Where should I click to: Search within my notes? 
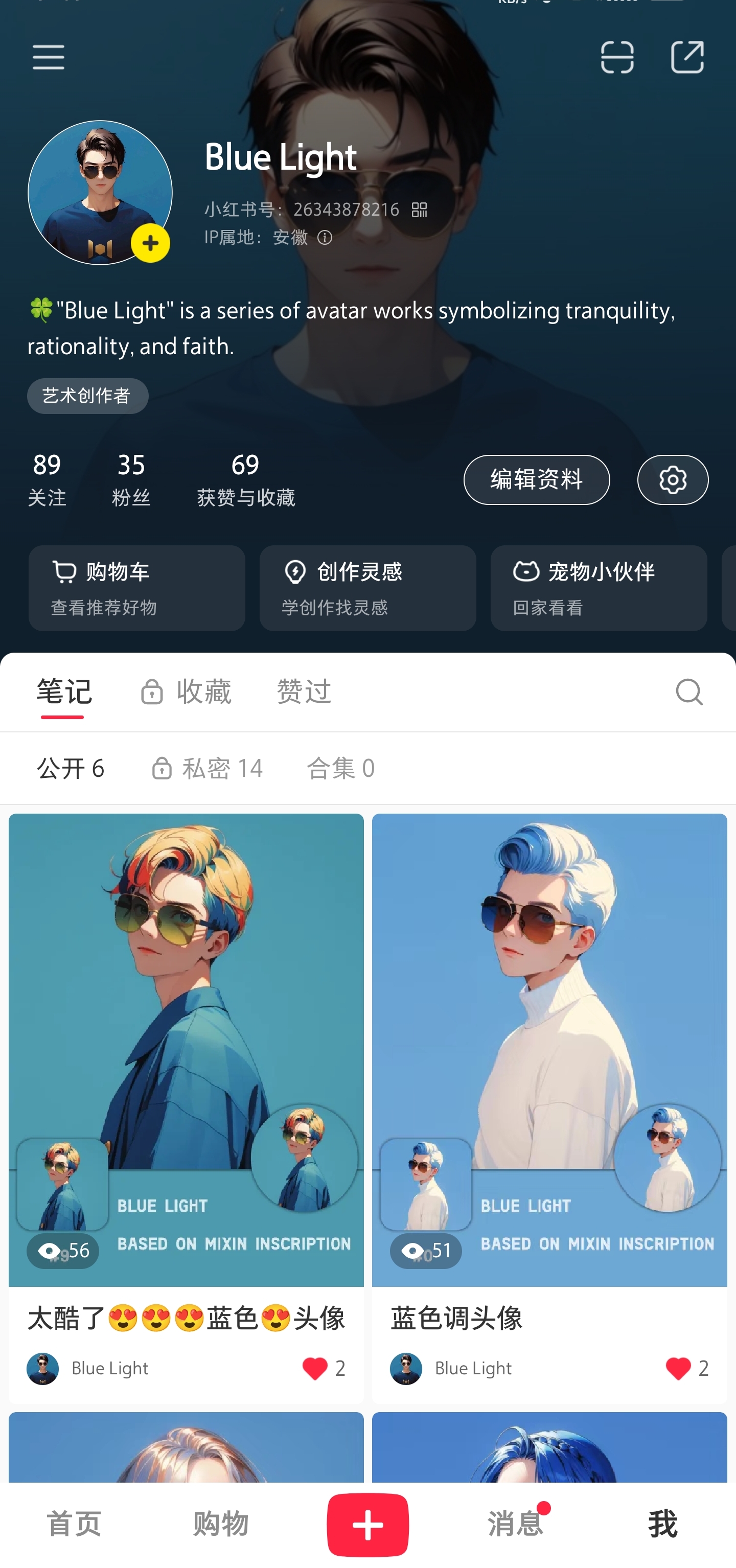[688, 691]
